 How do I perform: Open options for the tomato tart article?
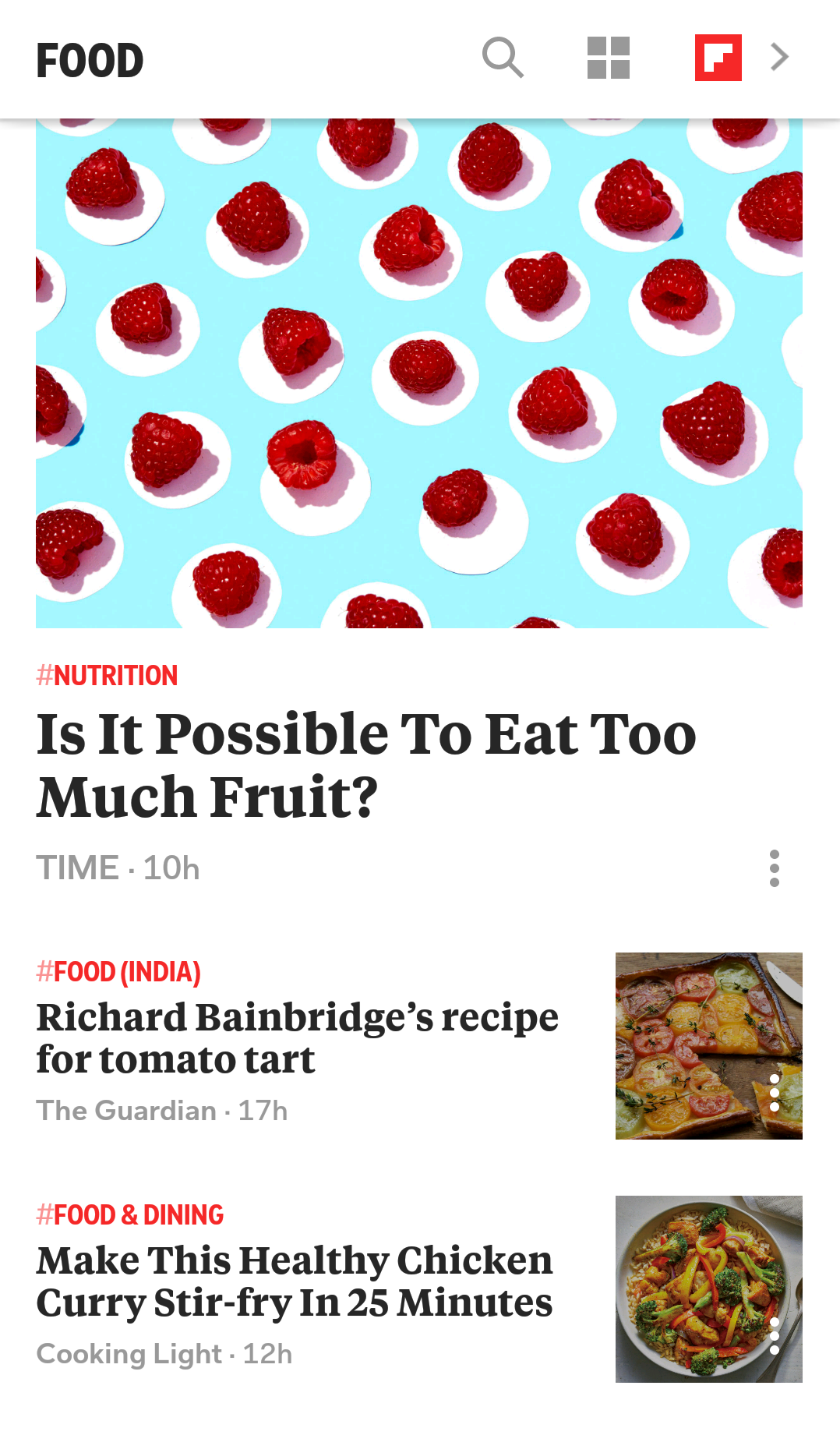coord(774,1093)
